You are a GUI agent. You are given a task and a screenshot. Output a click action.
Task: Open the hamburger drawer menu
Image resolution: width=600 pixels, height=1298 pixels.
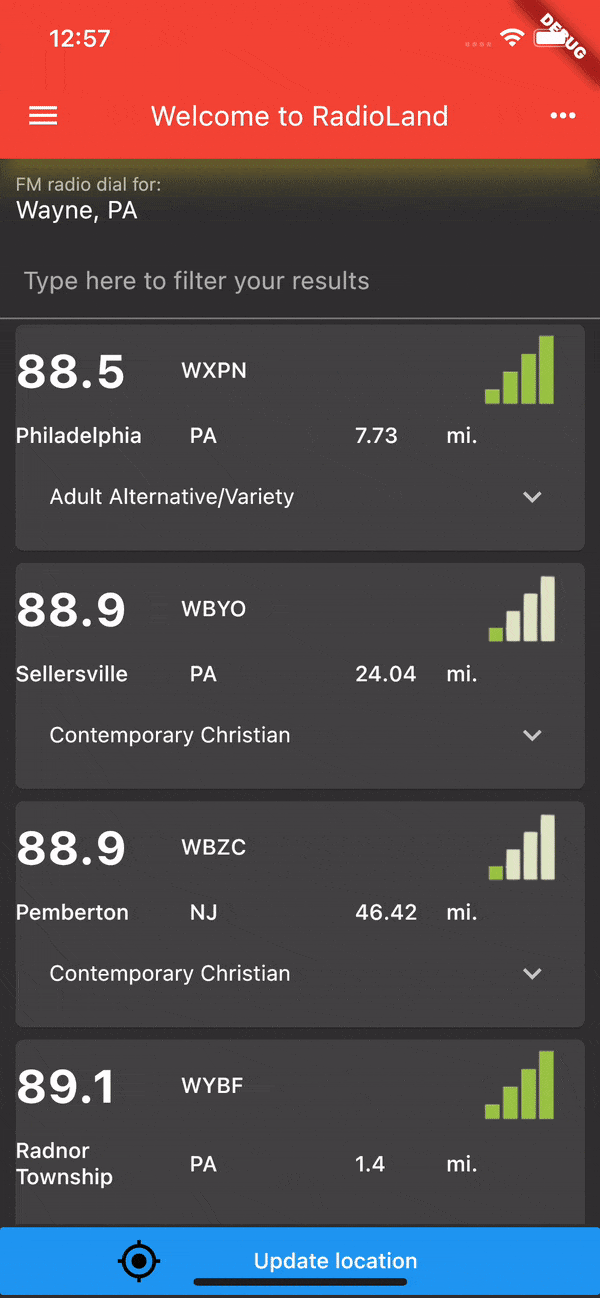pyautogui.click(x=43, y=116)
